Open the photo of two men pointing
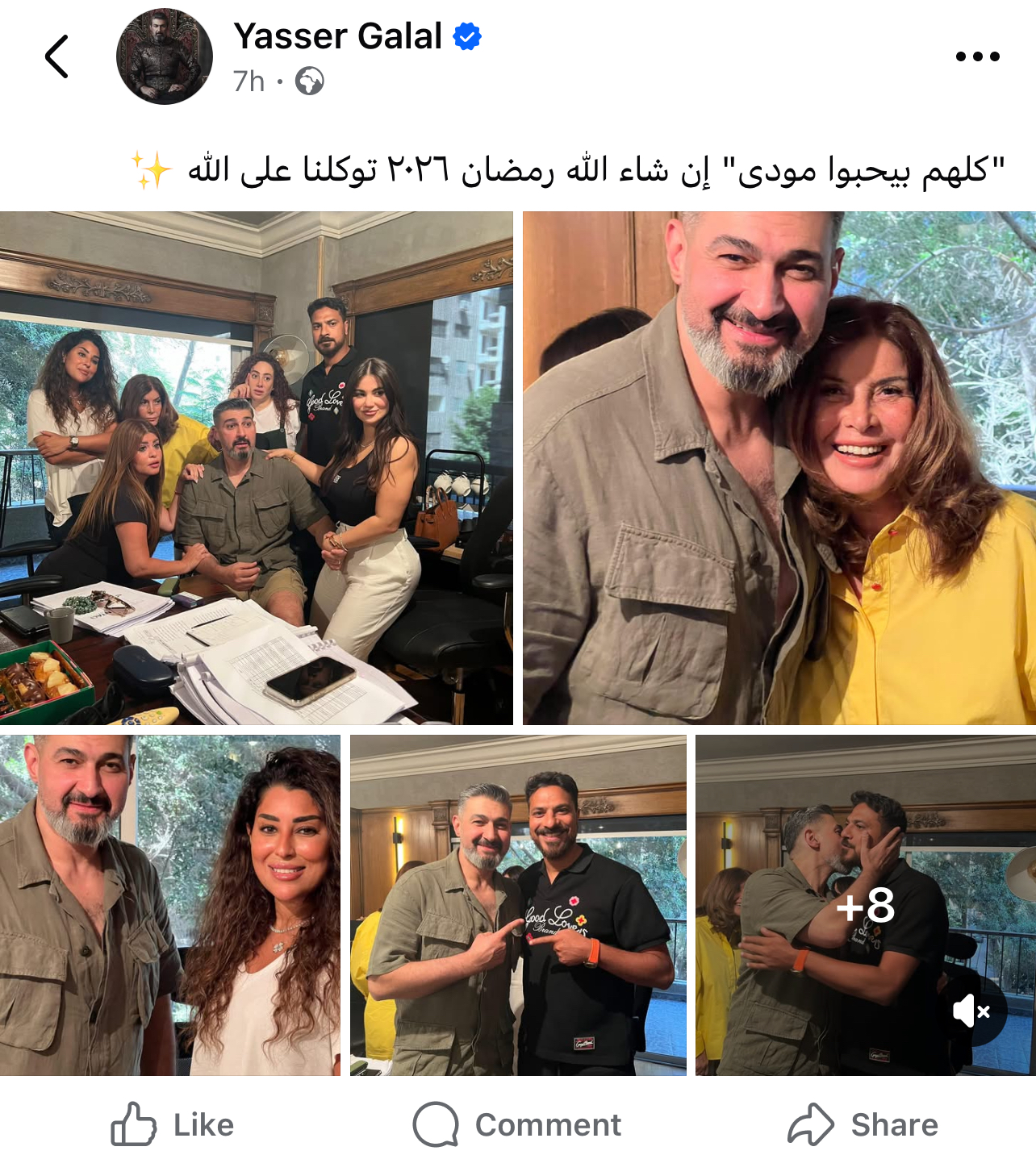The width and height of the screenshot is (1036, 1155). [x=518, y=905]
